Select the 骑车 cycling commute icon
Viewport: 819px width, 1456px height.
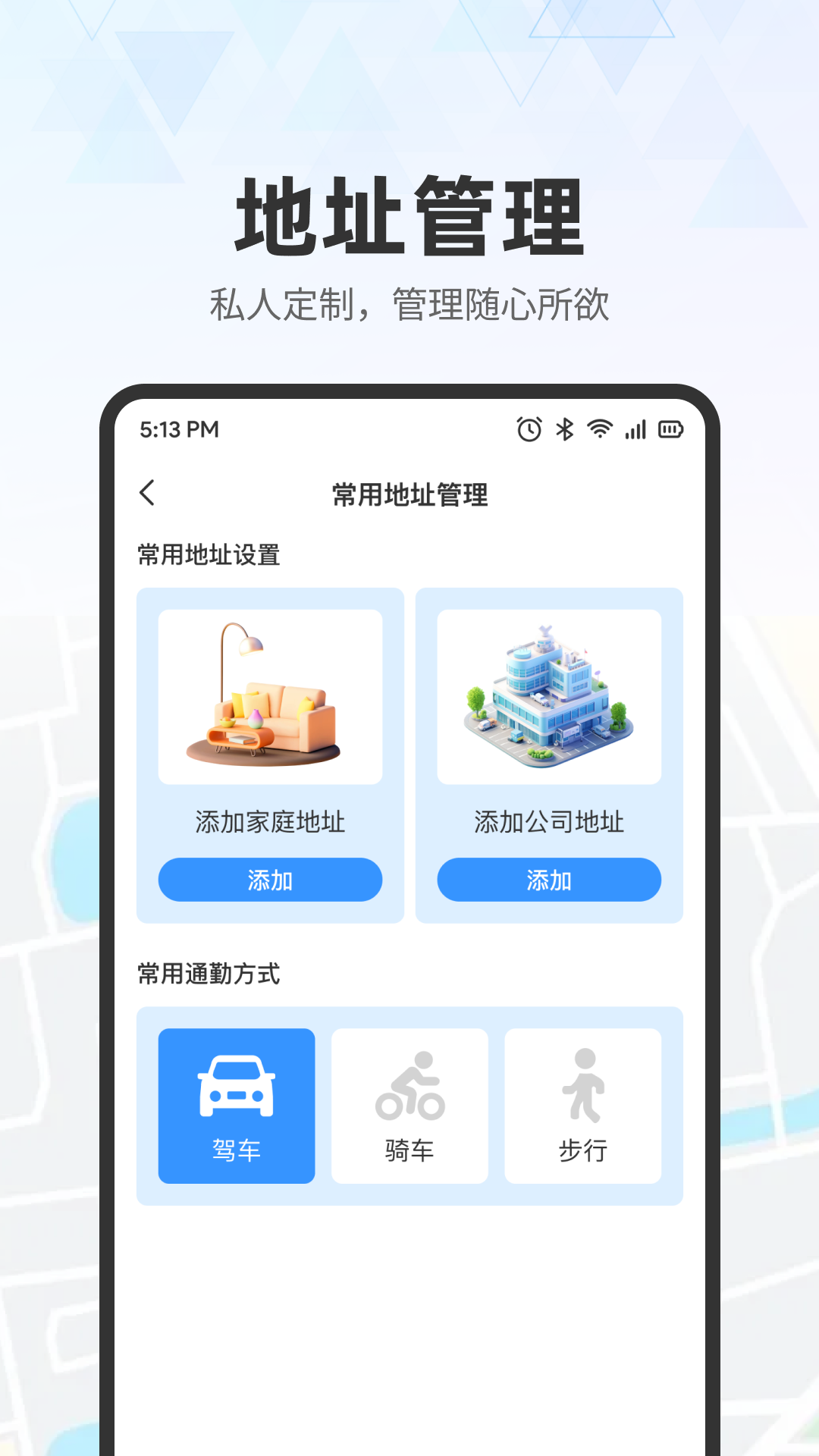tap(409, 1086)
